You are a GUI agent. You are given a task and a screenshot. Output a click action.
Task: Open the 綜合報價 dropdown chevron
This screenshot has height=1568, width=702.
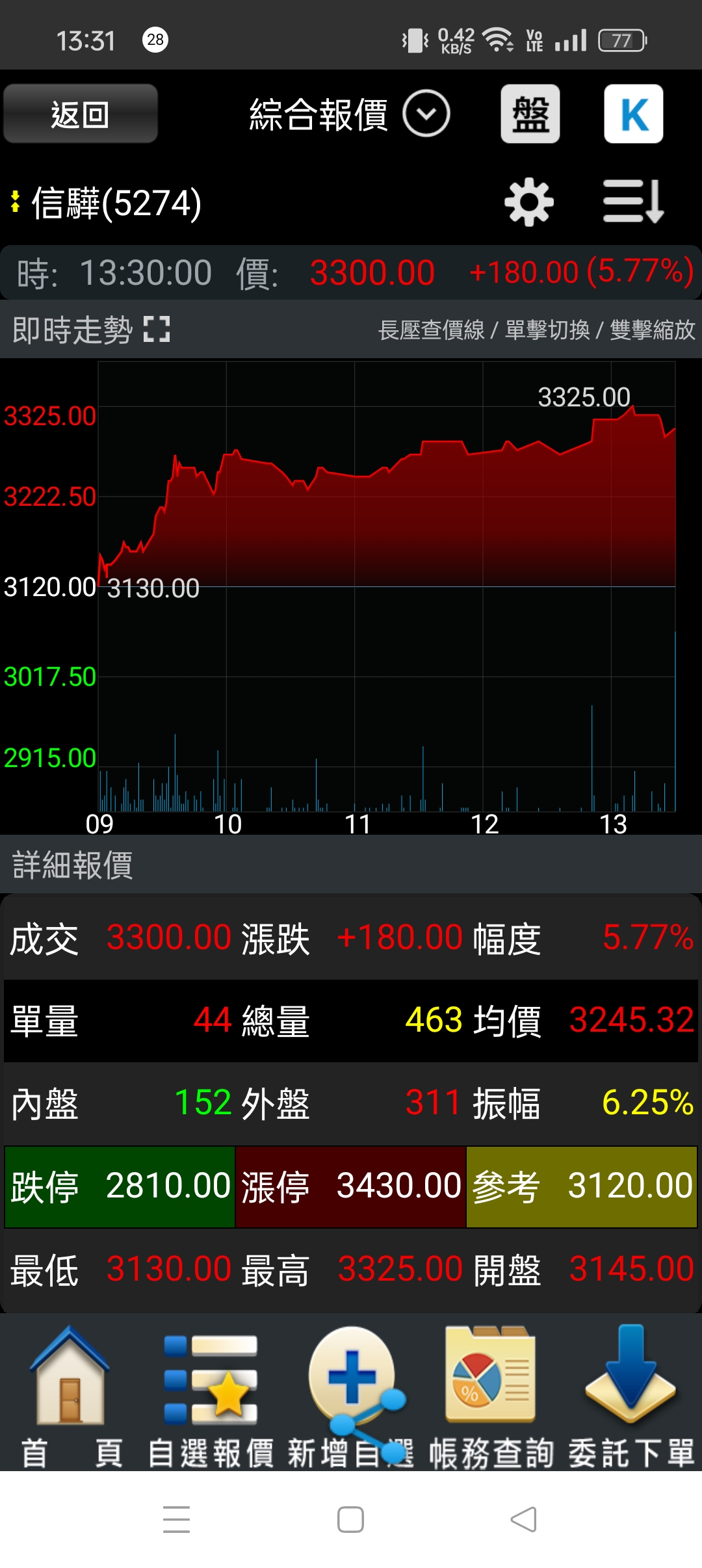click(x=426, y=114)
